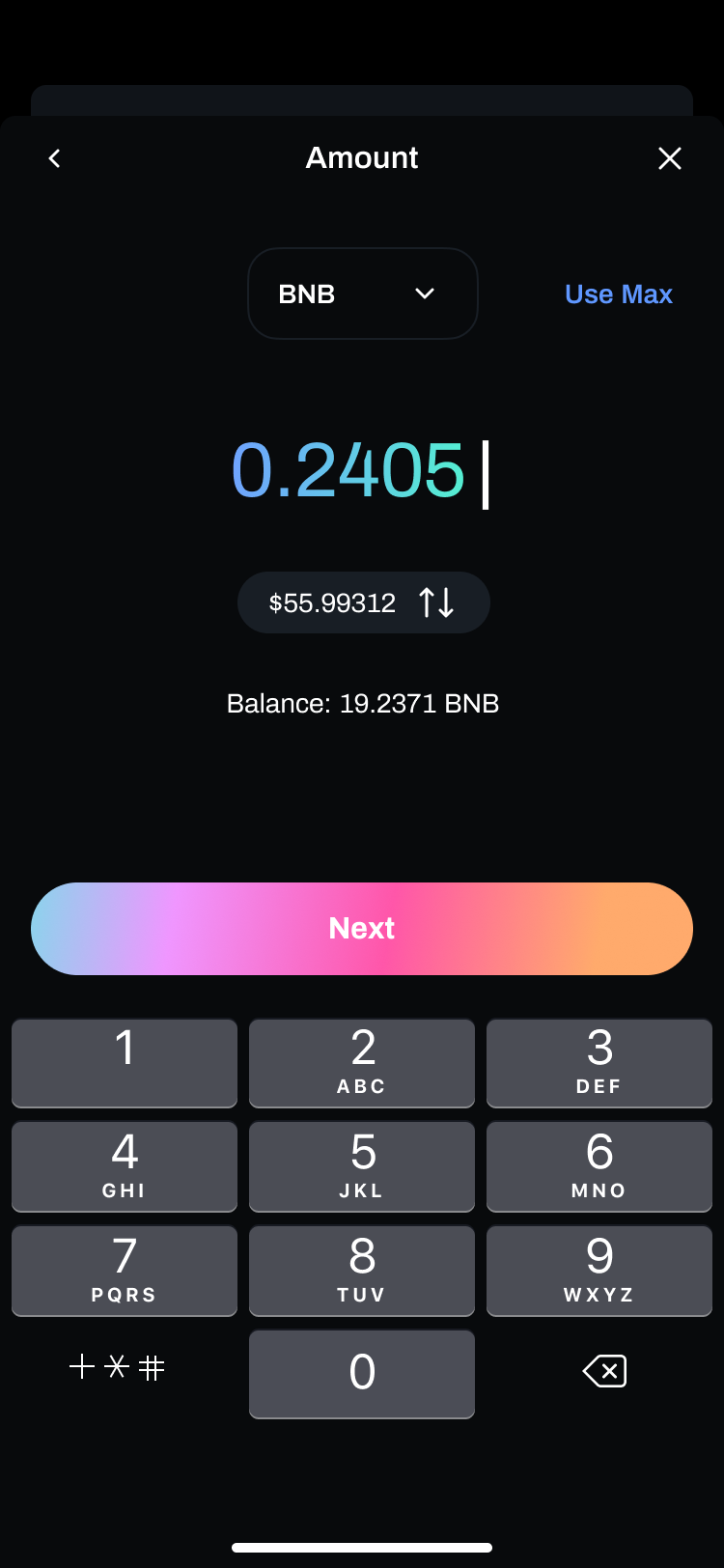The height and width of the screenshot is (1568, 724).
Task: Enter digit 5 on the keypad
Action: coord(362,1166)
